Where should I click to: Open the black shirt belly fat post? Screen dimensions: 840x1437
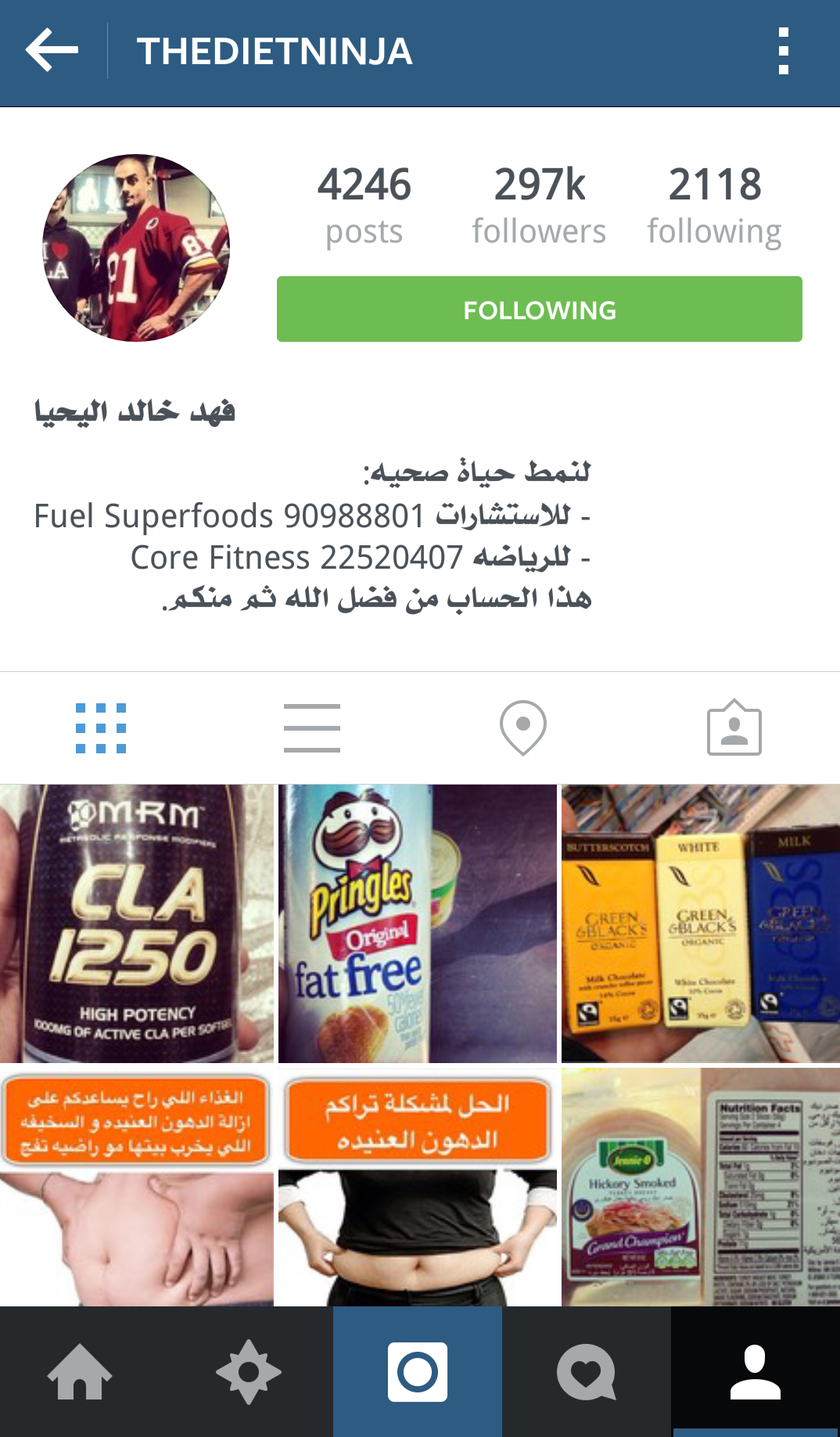coord(417,1187)
